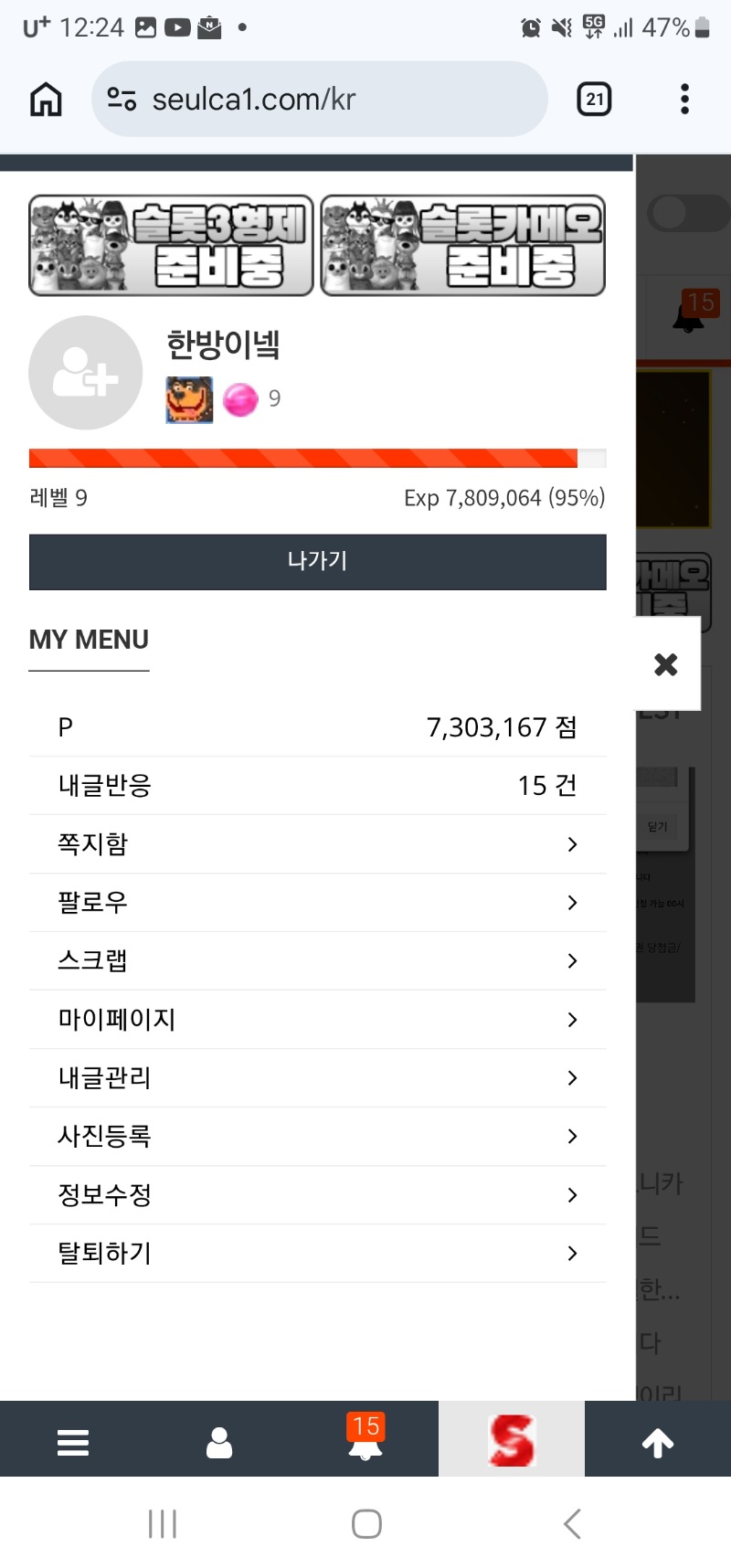
Task: View 내글반응 reactions row
Action: [317, 786]
